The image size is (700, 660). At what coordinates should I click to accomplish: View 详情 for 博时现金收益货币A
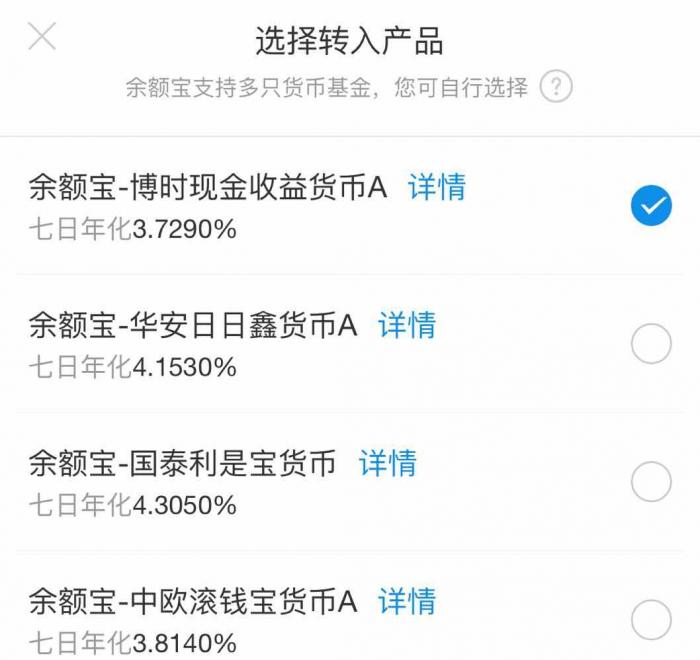coord(437,187)
